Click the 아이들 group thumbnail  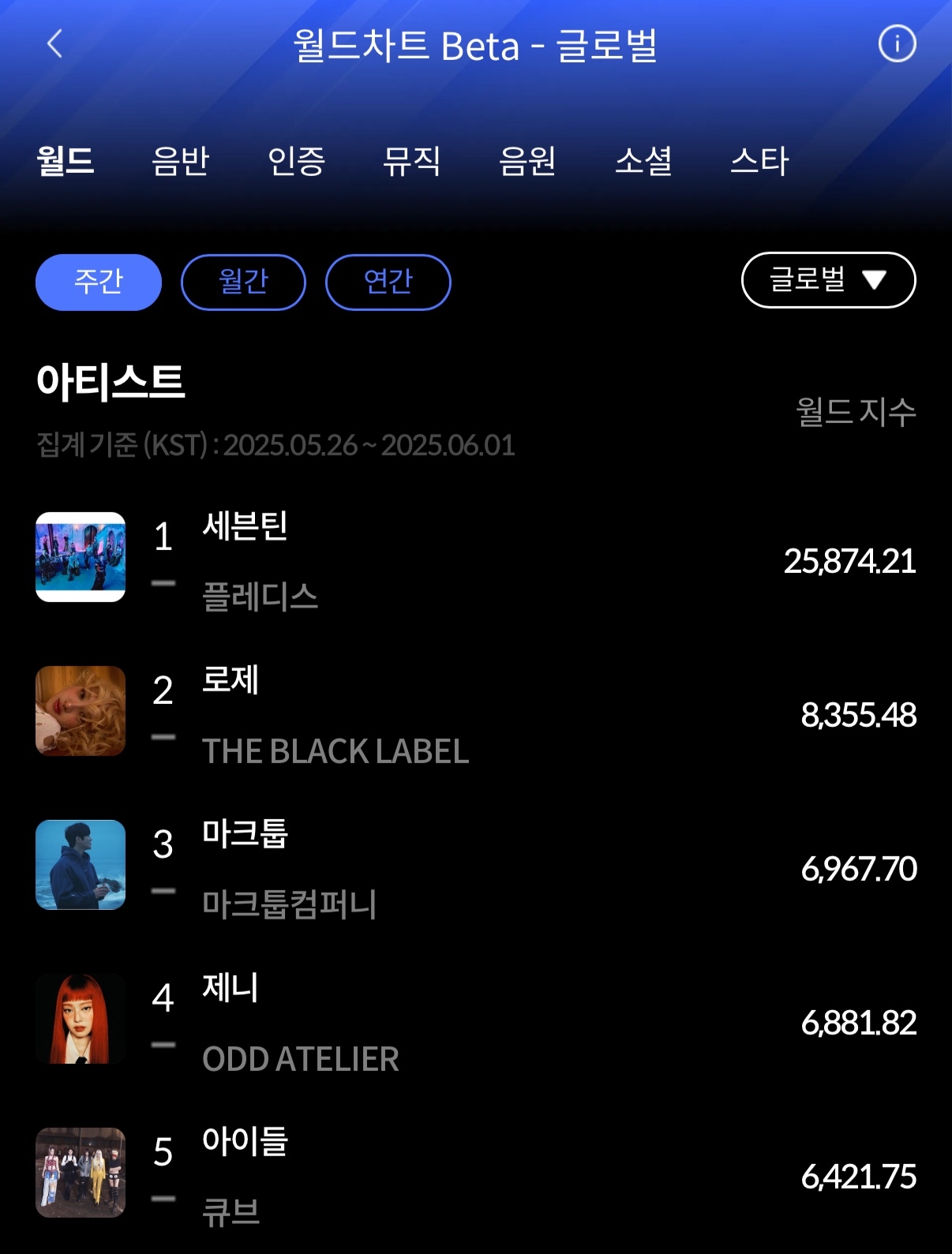tap(80, 1172)
